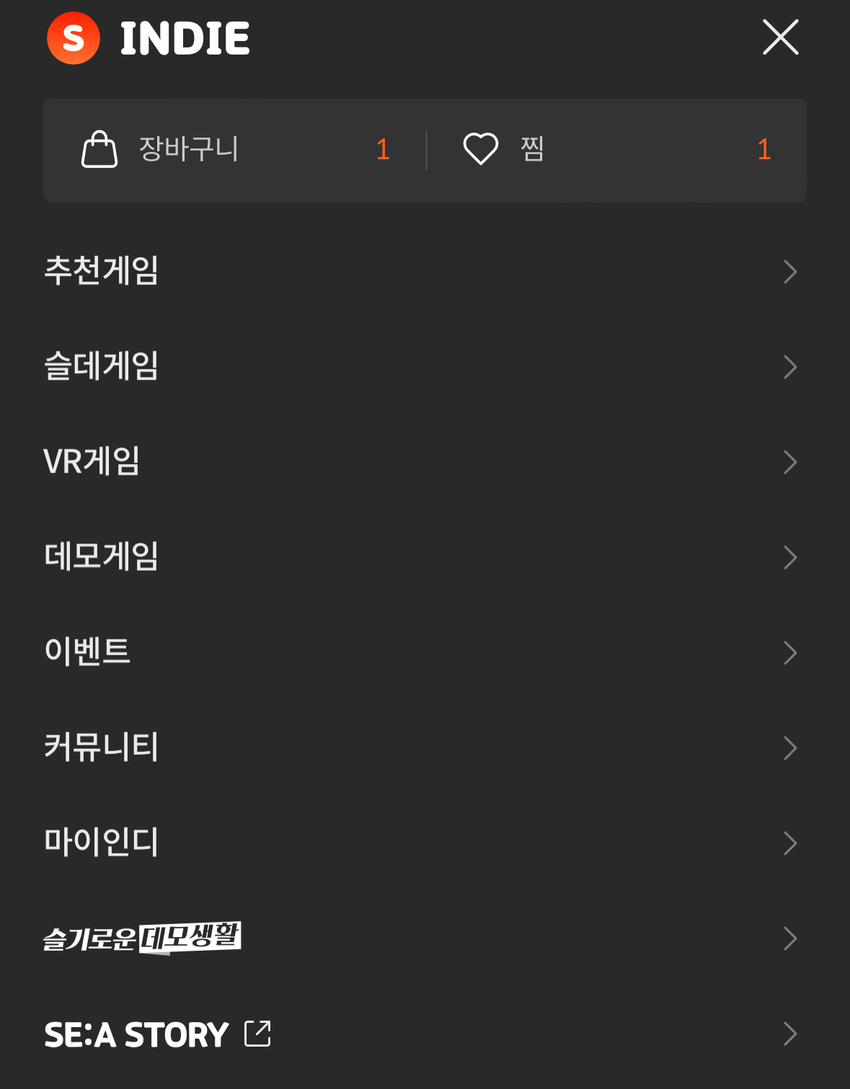The image size is (850, 1089).
Task: Go to 마이인디 page
Action: (102, 842)
